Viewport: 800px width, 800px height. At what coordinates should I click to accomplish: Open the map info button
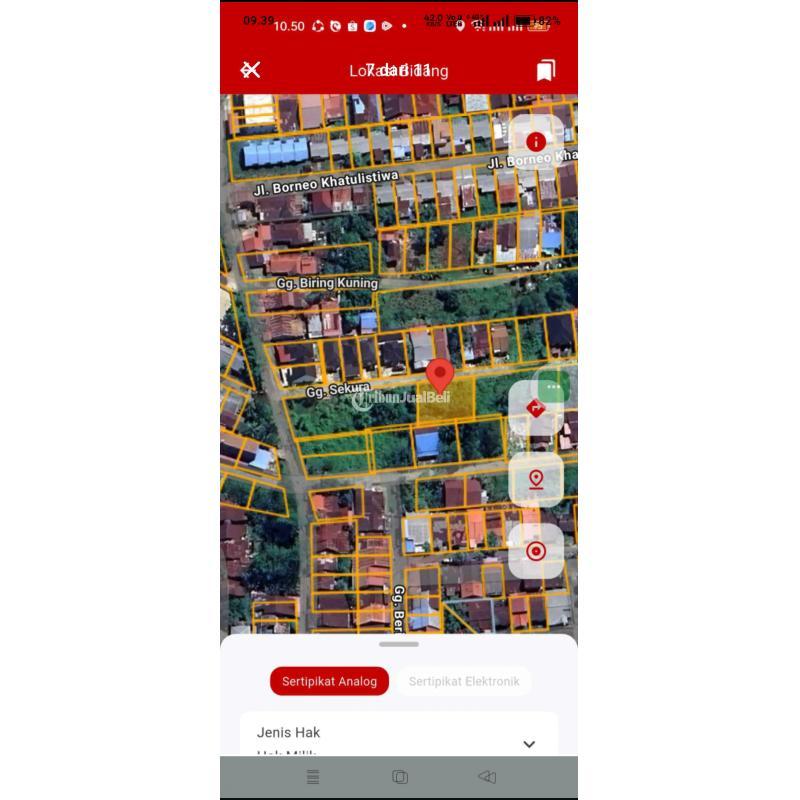point(536,142)
